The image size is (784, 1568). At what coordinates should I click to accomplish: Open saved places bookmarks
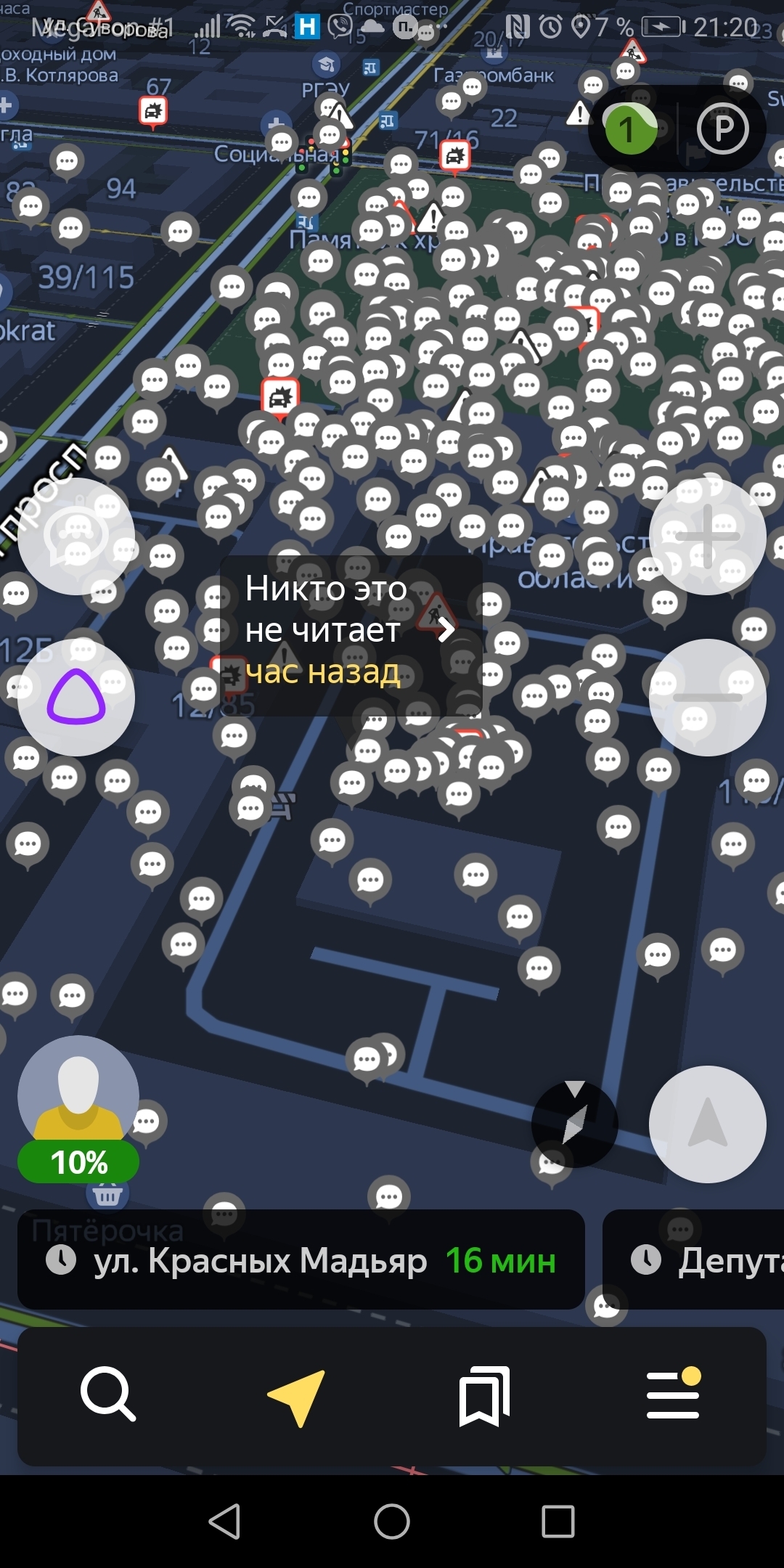pyautogui.click(x=484, y=1395)
